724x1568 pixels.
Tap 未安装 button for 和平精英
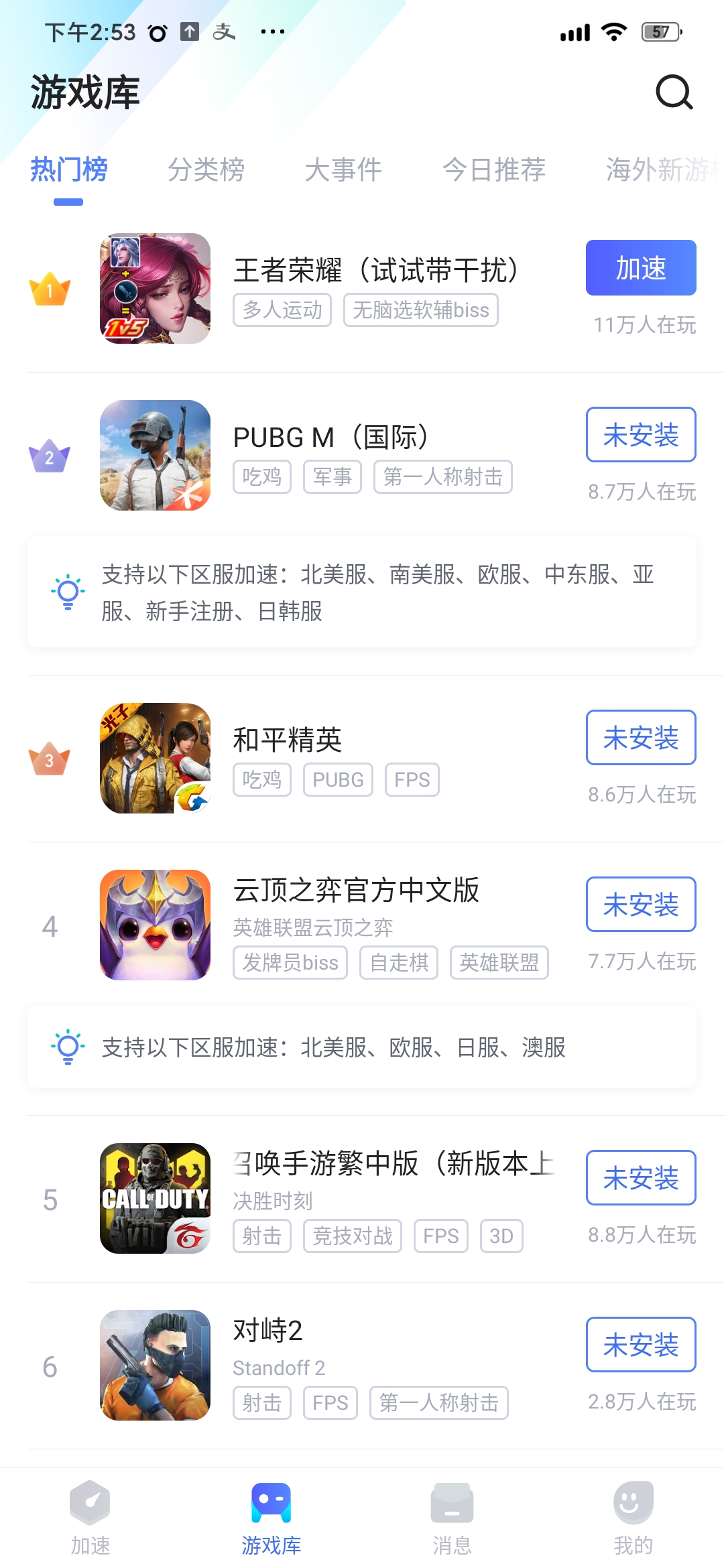click(x=641, y=738)
